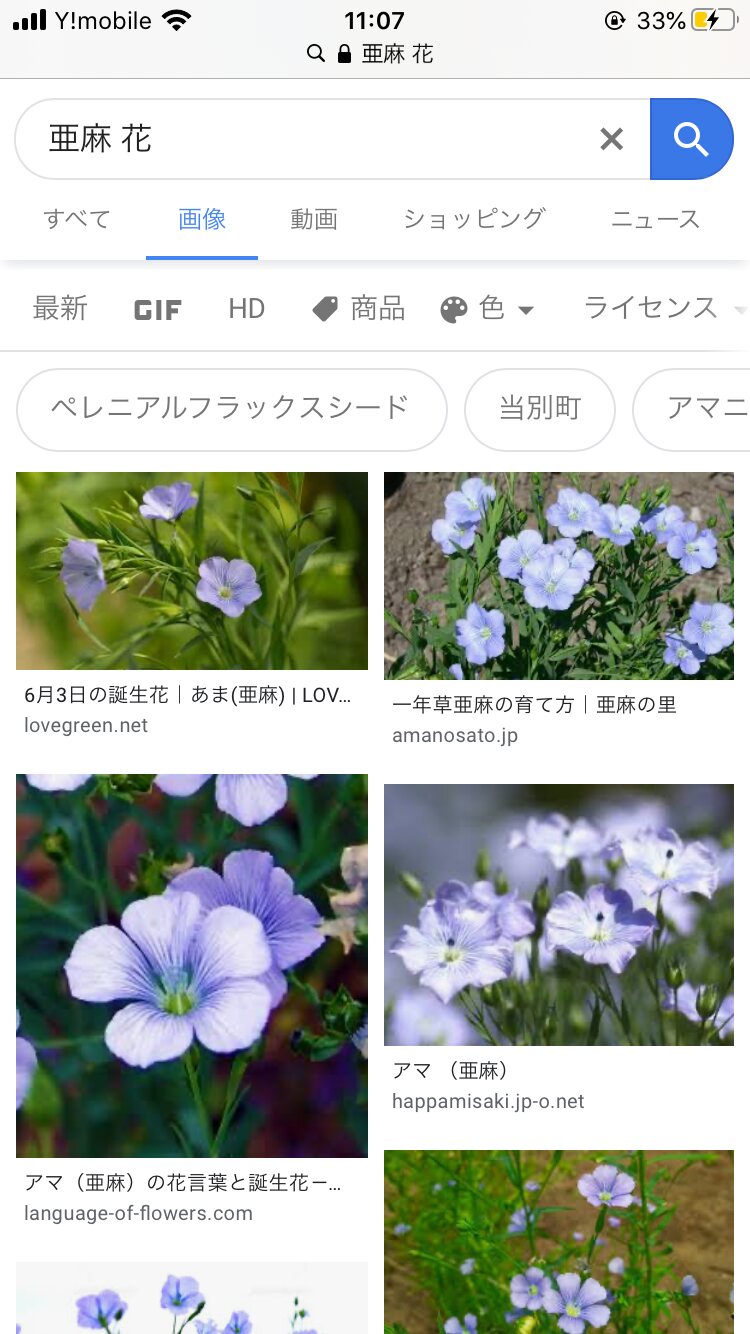This screenshot has height=1334, width=750.
Task: Switch to the 動画 tab
Action: click(x=314, y=219)
